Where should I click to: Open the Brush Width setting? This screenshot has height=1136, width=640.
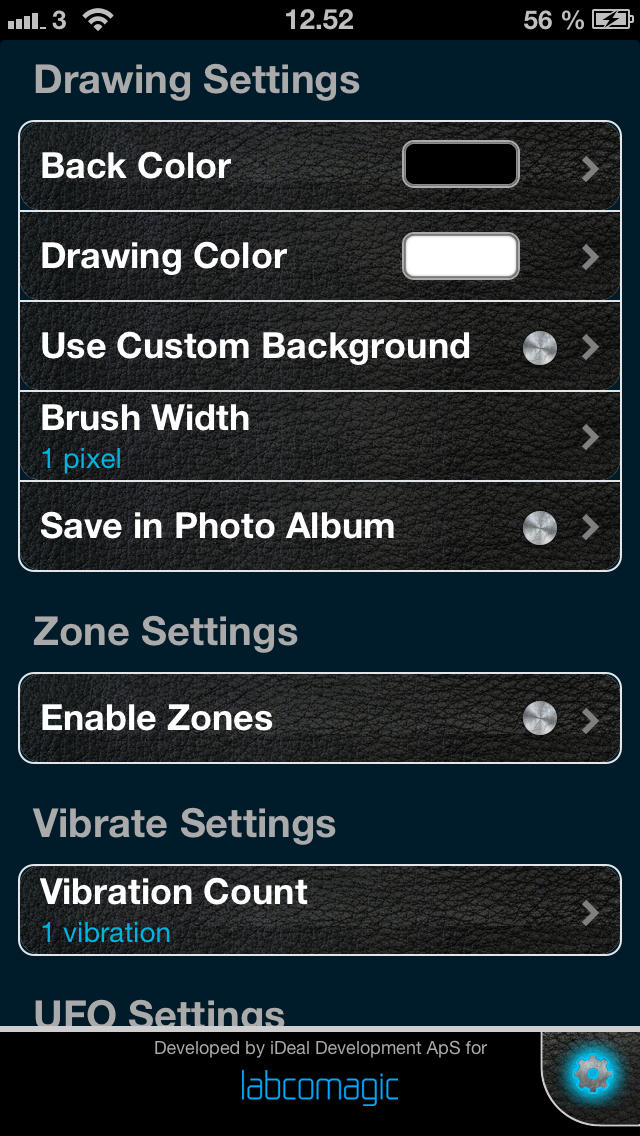[x=320, y=436]
